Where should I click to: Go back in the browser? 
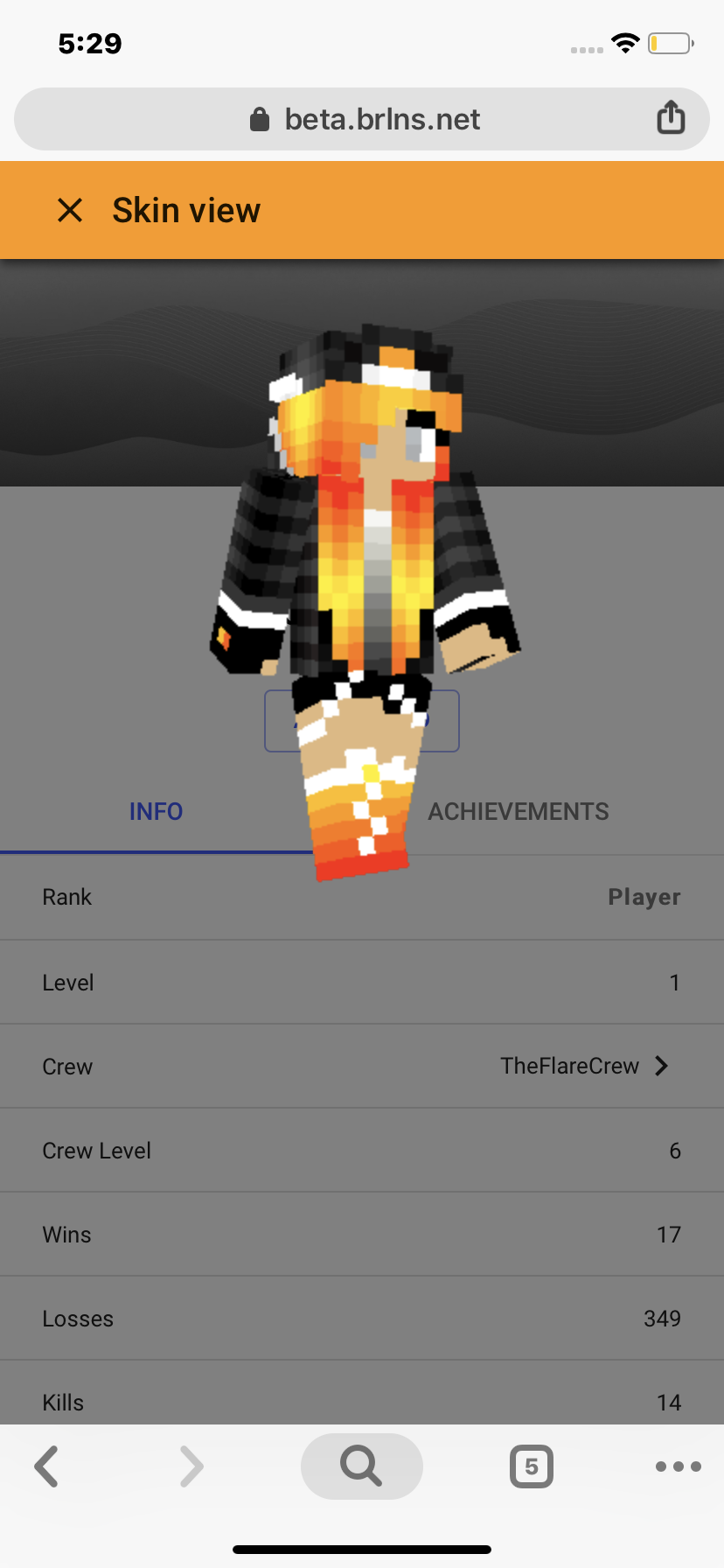[46, 1466]
